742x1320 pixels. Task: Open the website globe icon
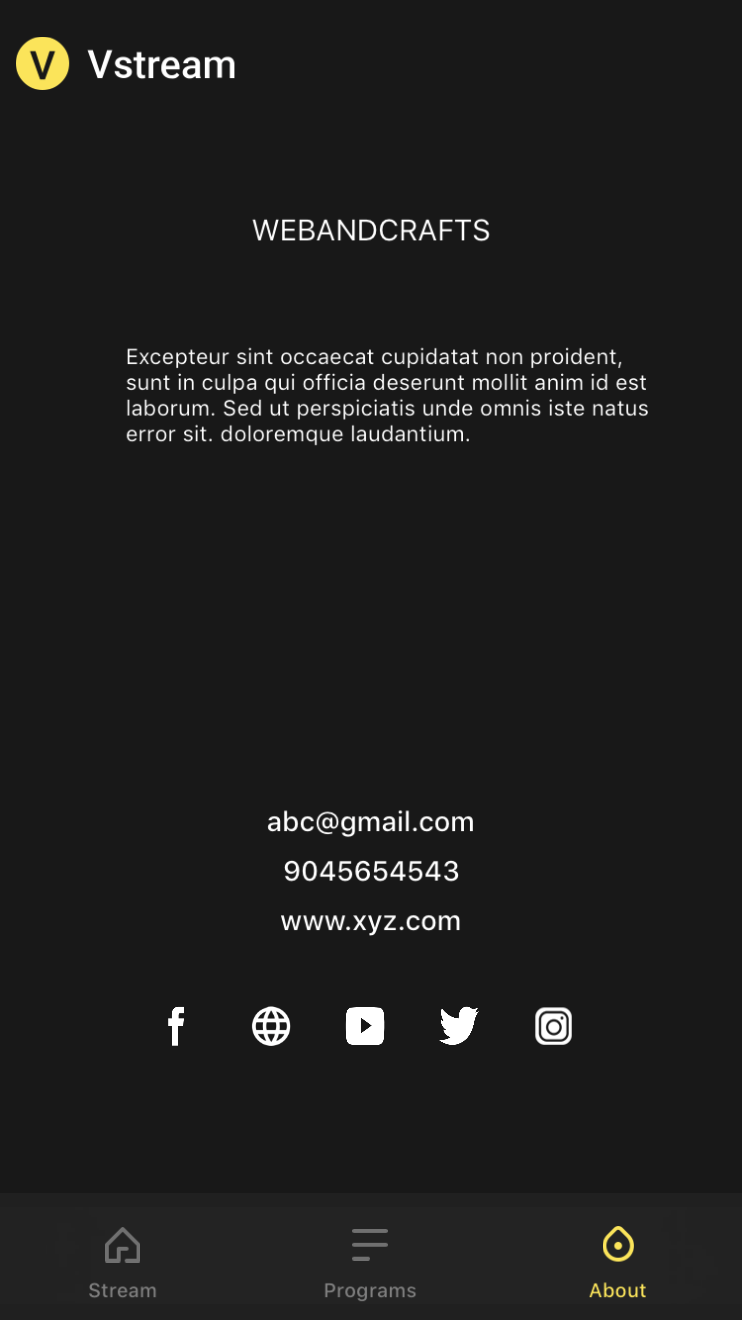pyautogui.click(x=271, y=1026)
